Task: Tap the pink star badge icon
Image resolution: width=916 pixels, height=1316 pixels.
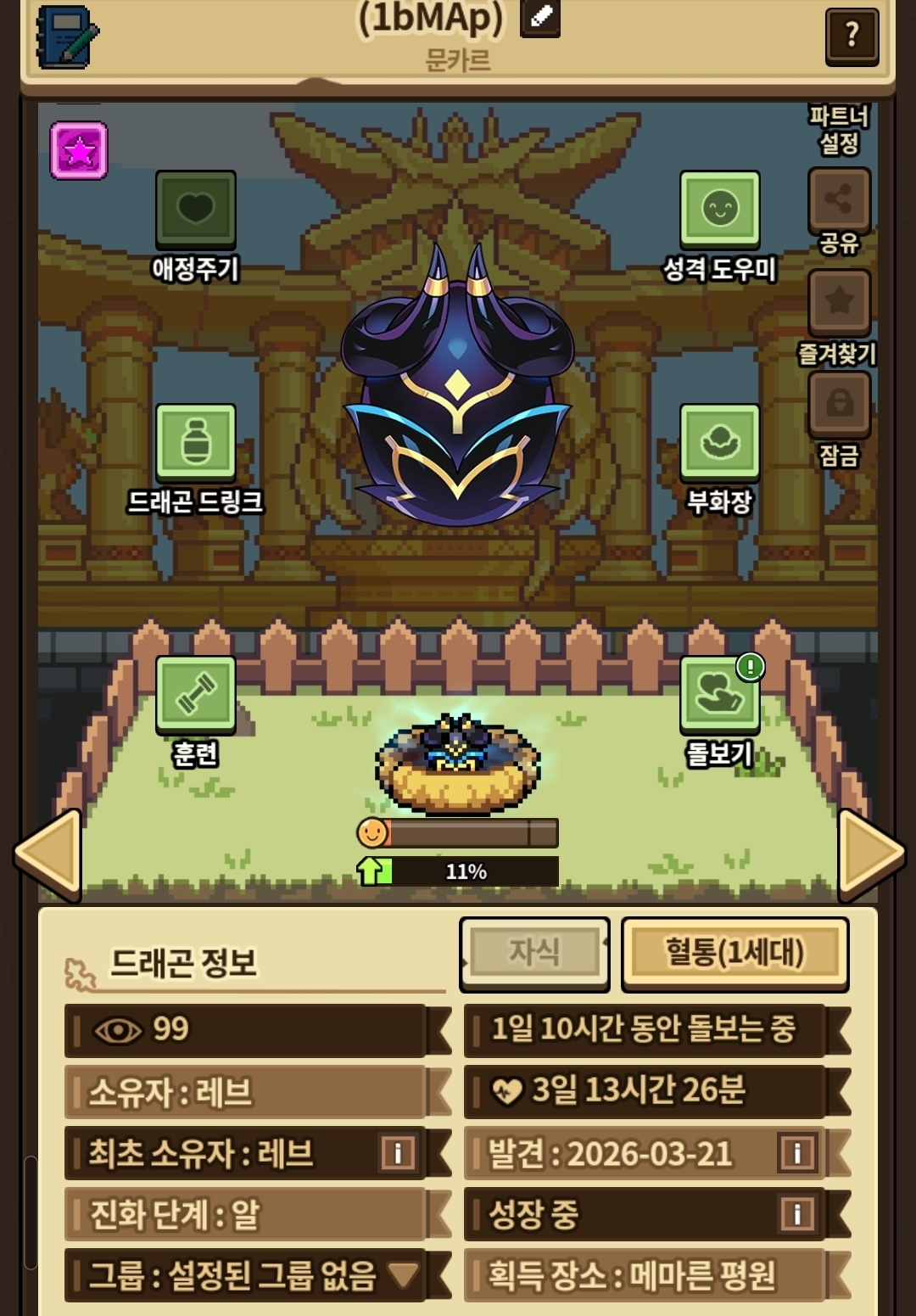Action: (79, 150)
